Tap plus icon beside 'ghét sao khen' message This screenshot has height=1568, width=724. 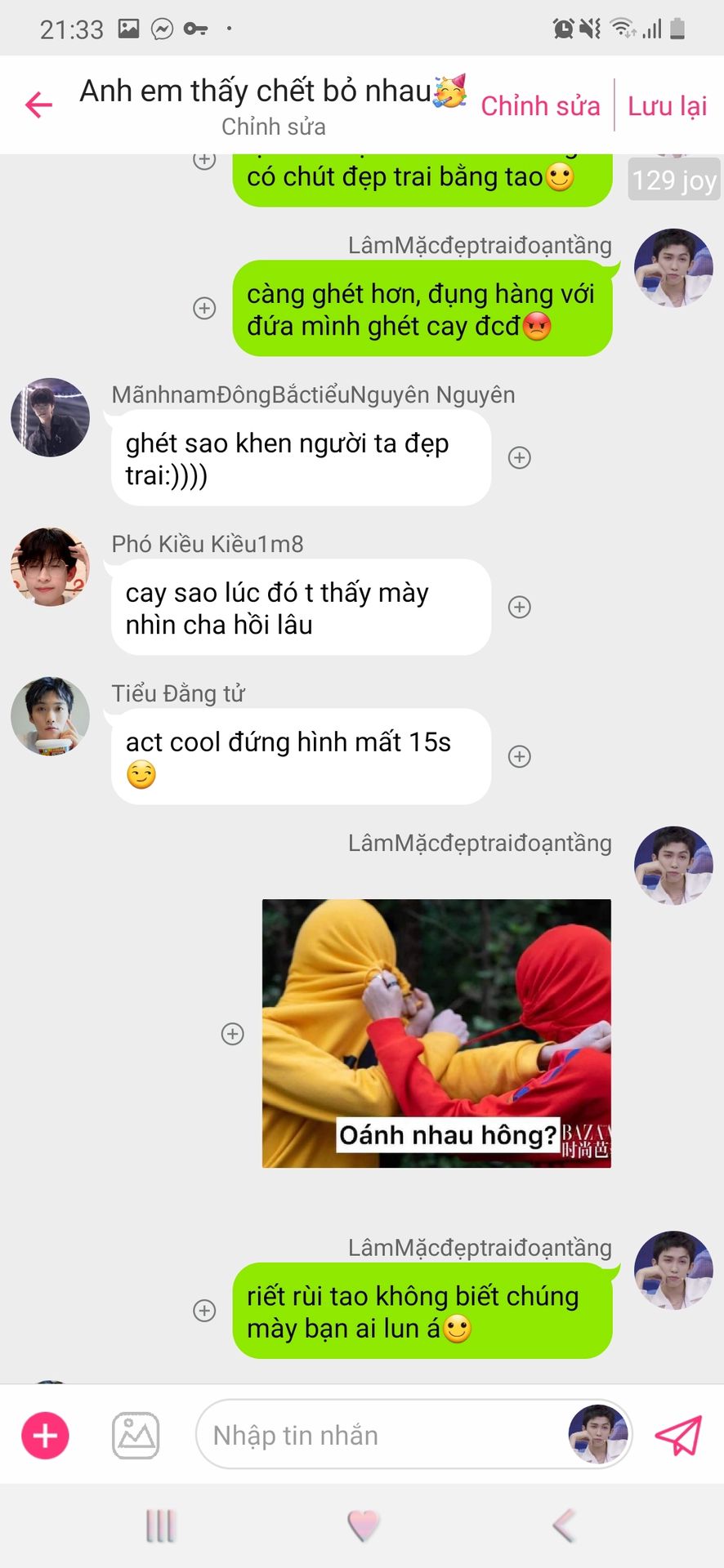click(x=520, y=457)
